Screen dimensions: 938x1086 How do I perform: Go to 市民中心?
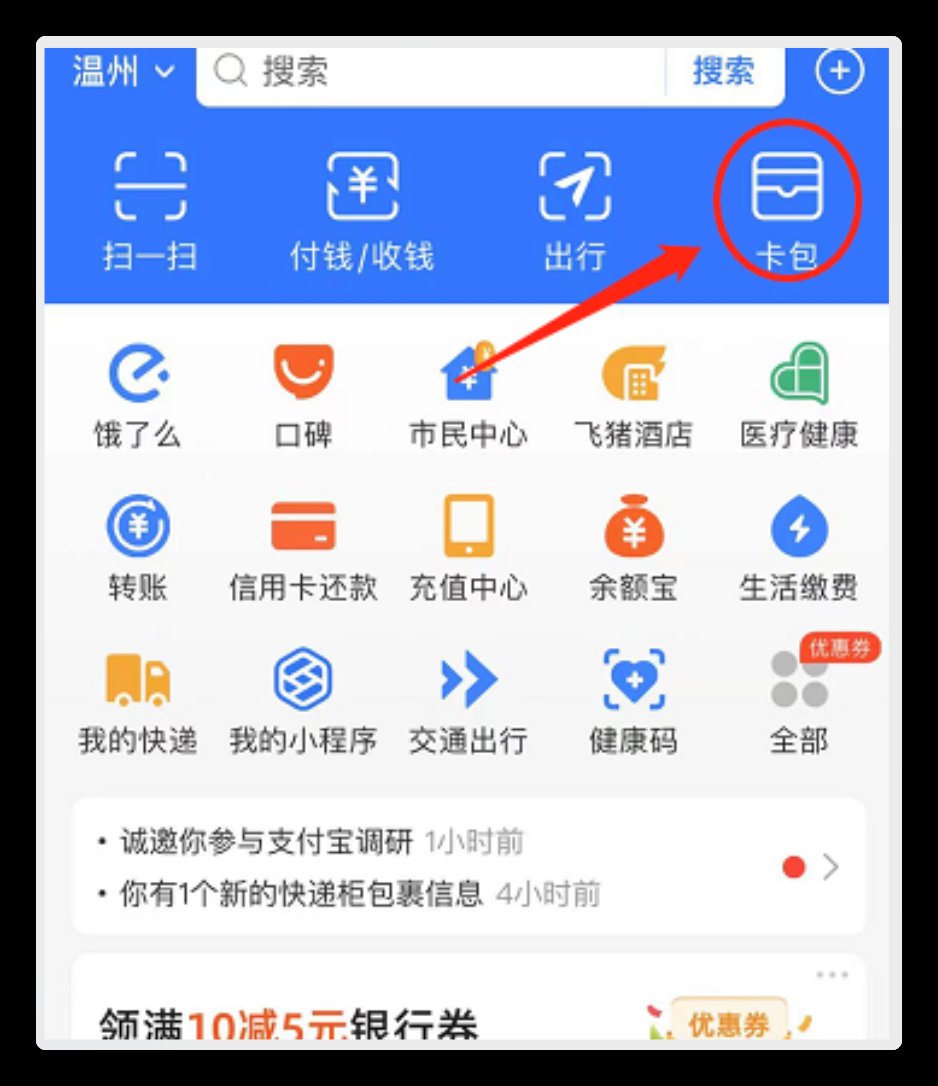click(x=468, y=394)
